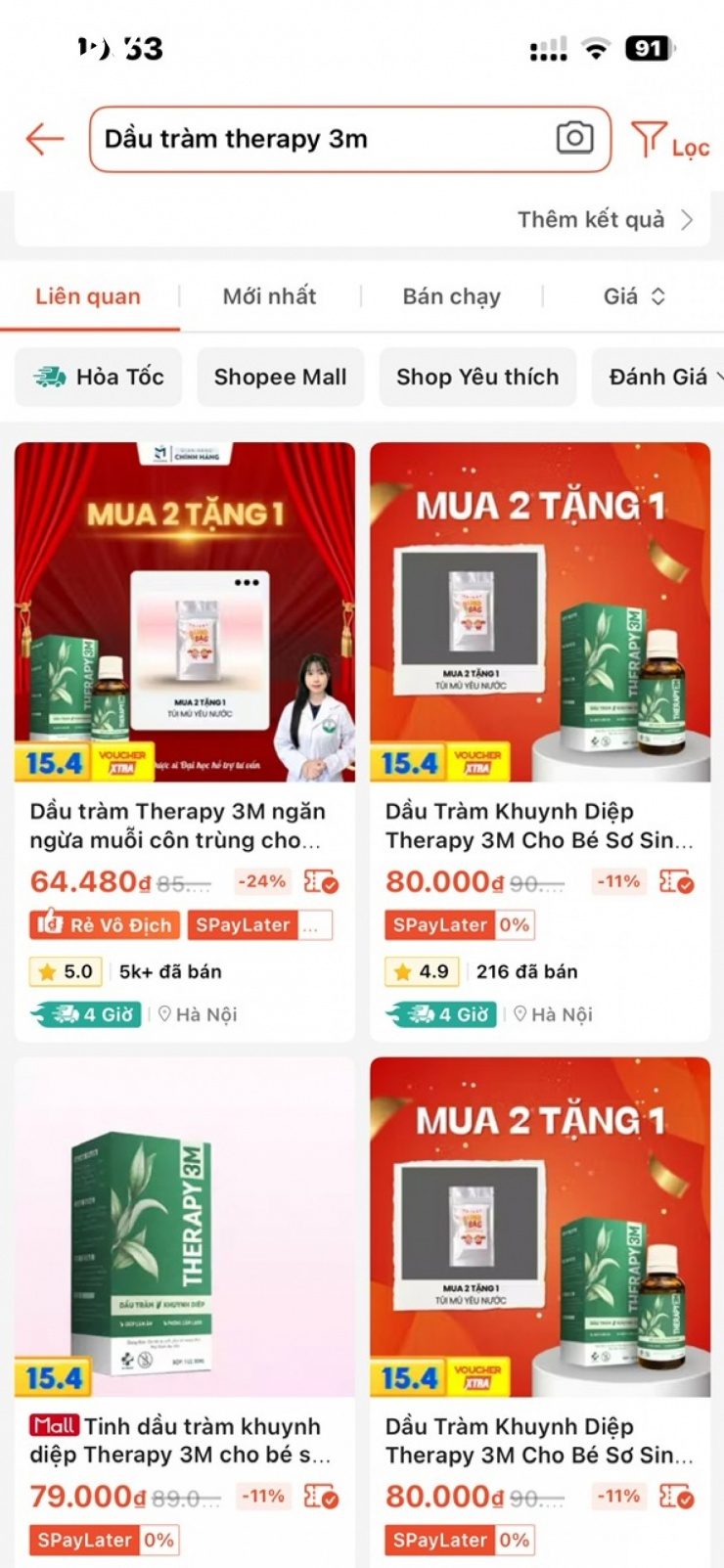Tap the star rating icon showing 5.0
This screenshot has width=724, height=1568.
66,971
